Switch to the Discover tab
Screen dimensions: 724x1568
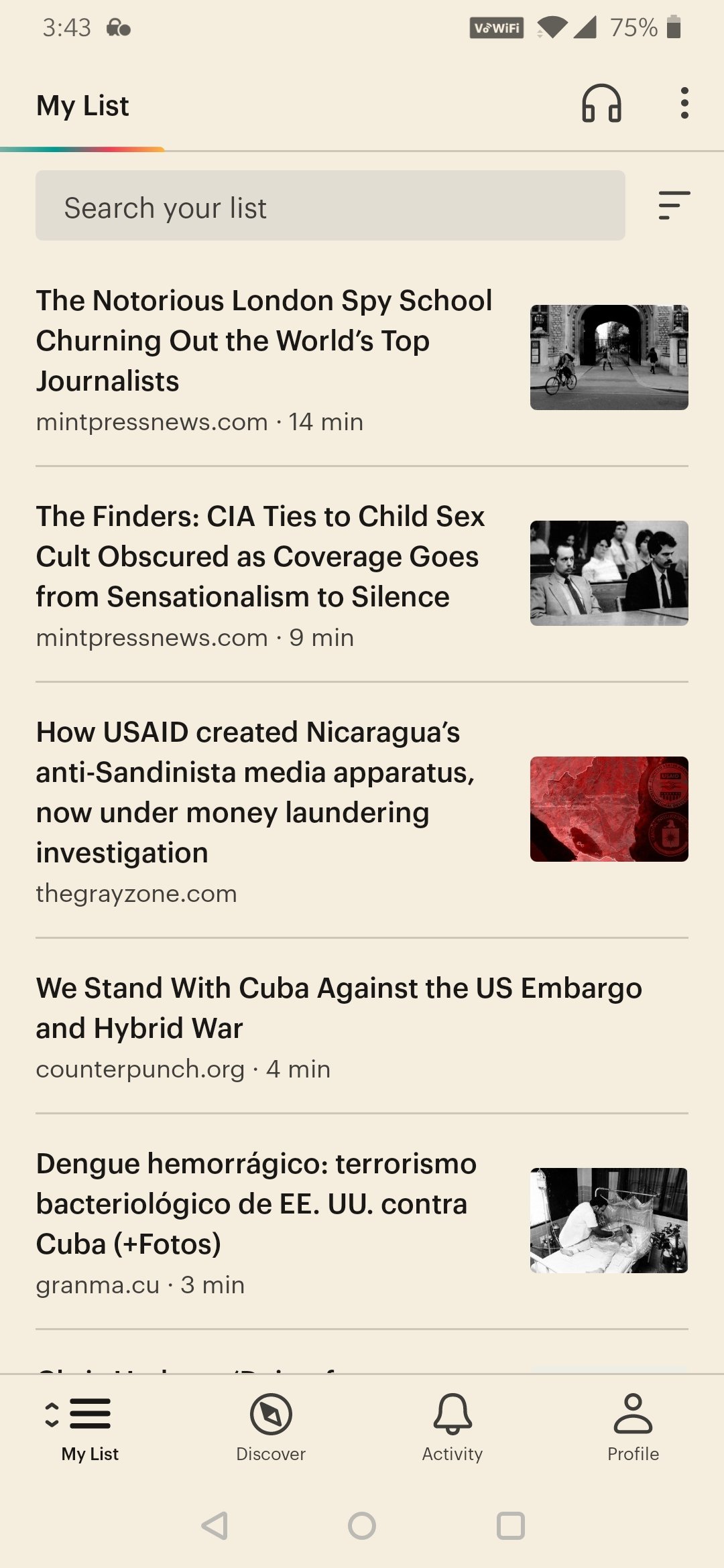(x=271, y=1427)
